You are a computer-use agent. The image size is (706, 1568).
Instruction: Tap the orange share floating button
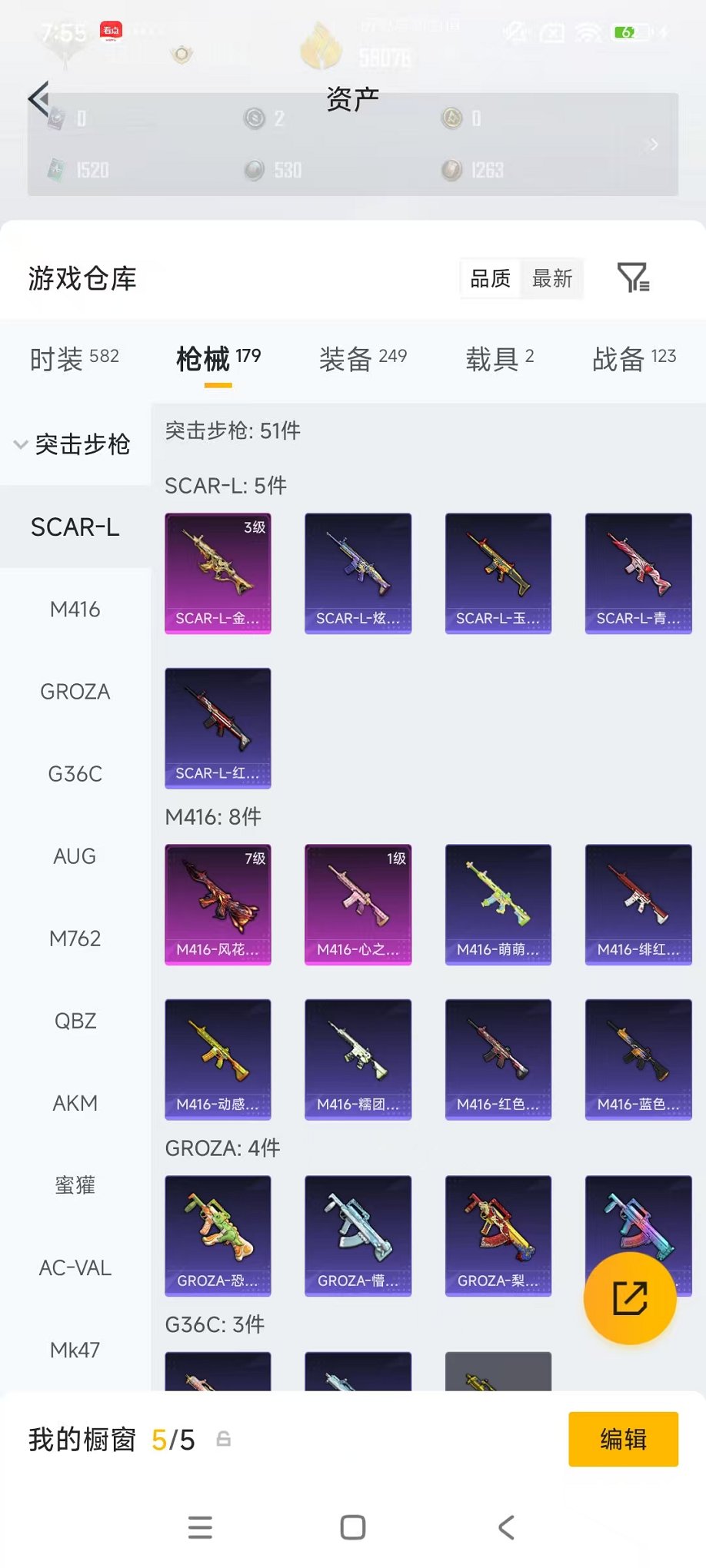(x=630, y=1298)
